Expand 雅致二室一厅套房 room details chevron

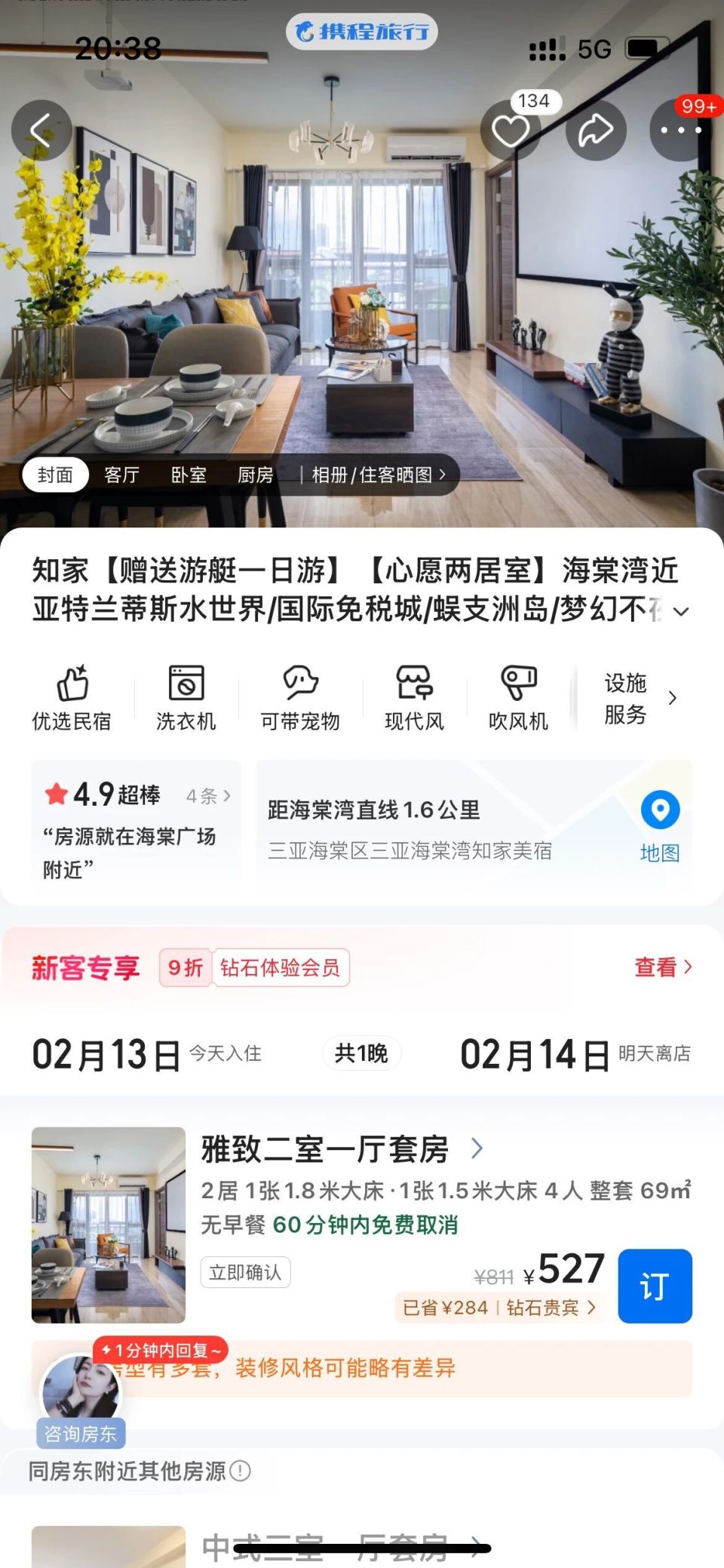pos(477,1150)
